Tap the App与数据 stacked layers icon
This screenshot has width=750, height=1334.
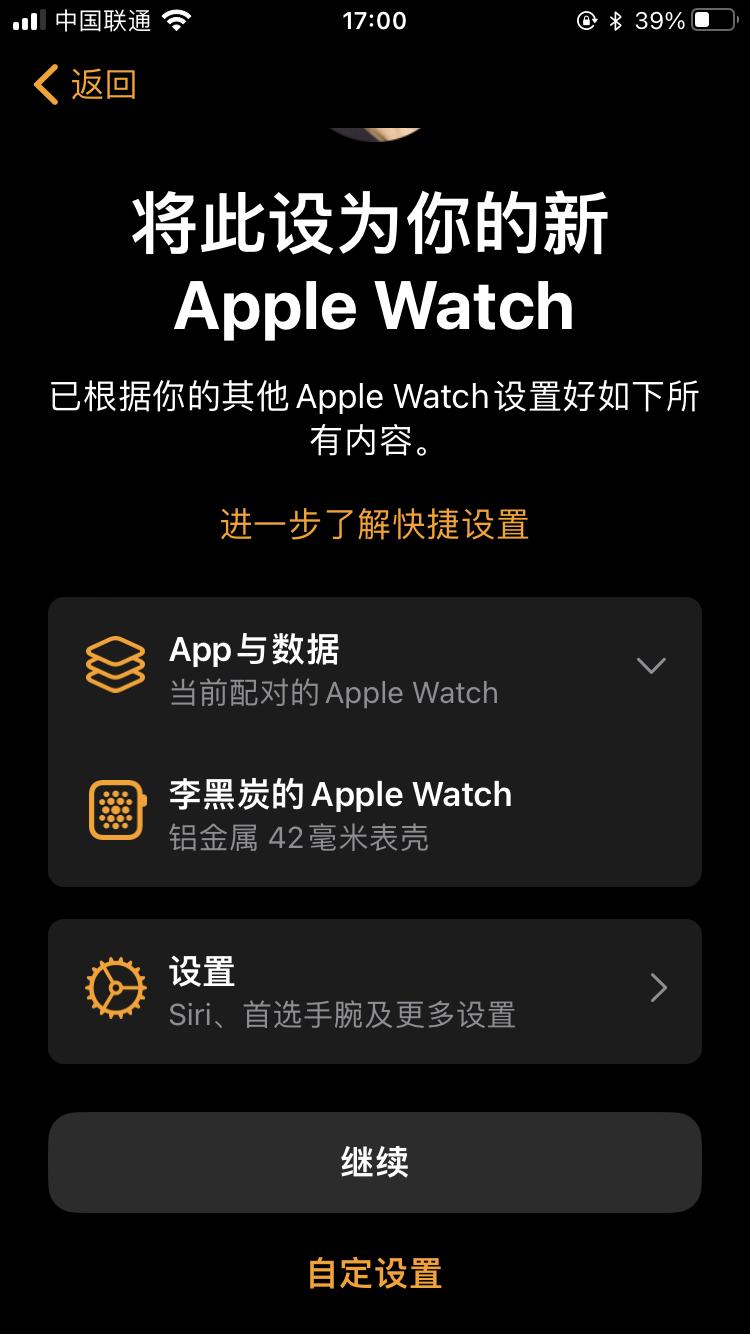(x=114, y=665)
